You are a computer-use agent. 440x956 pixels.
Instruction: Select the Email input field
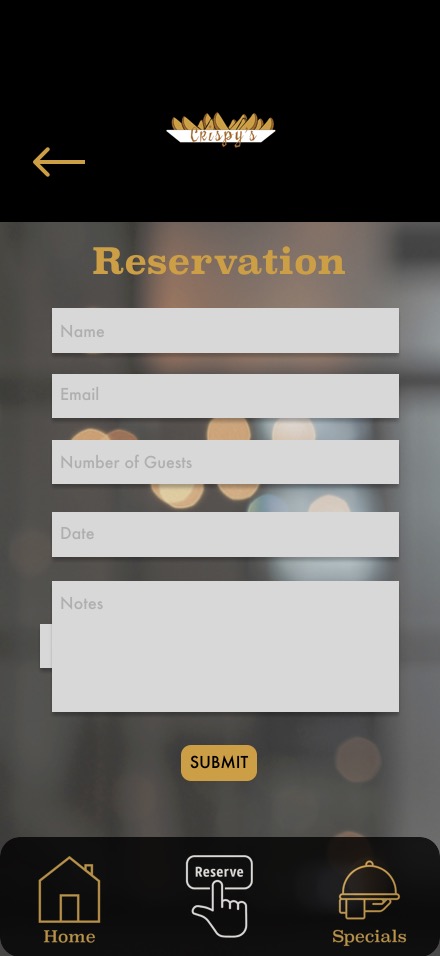coord(225,396)
